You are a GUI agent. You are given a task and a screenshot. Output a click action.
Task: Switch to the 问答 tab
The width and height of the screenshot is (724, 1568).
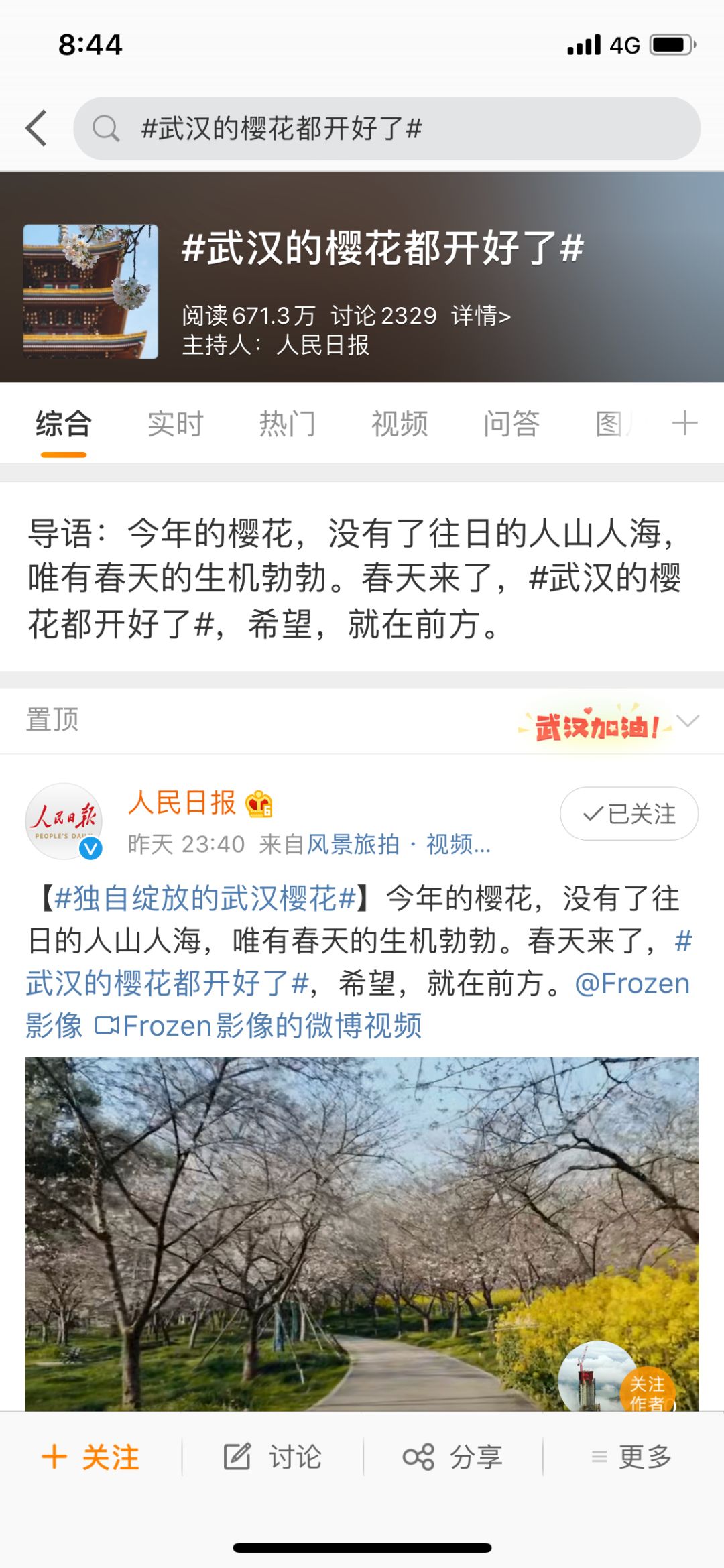[x=511, y=424]
